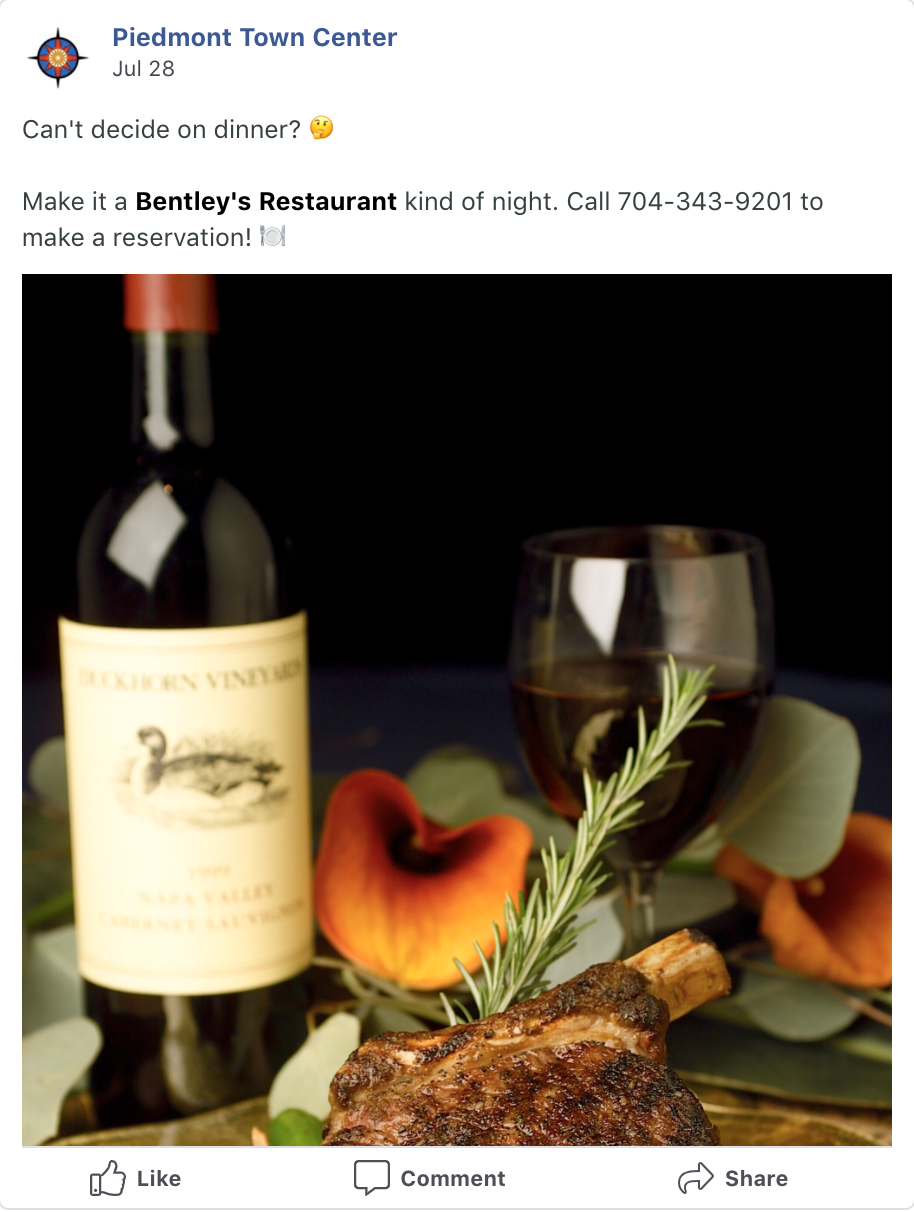Tap the Piedmont Town Center profile picture

click(58, 58)
